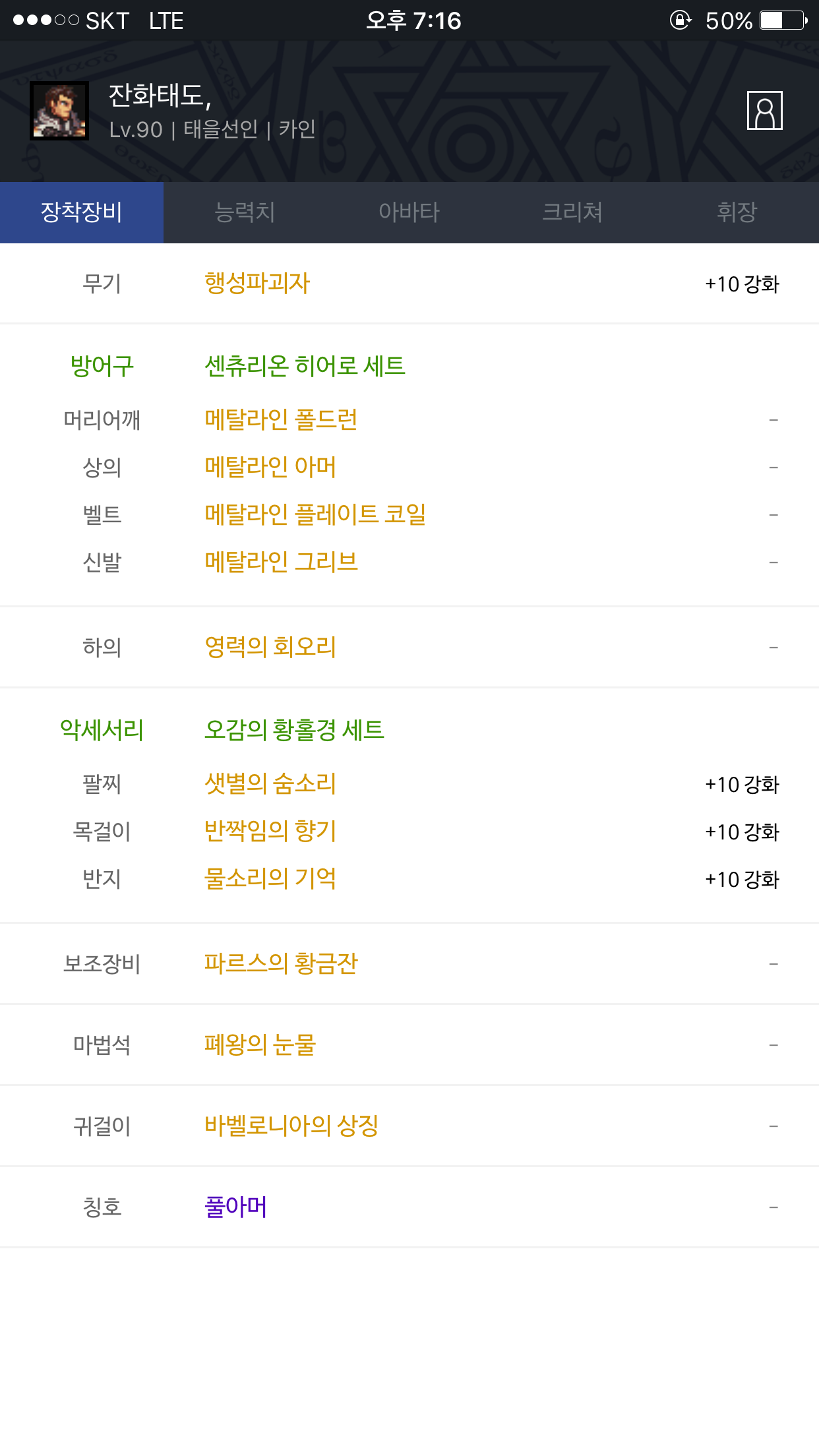This screenshot has width=819, height=1456.
Task: Open the 샛별의 숨소리 bracelet
Action: click(270, 784)
